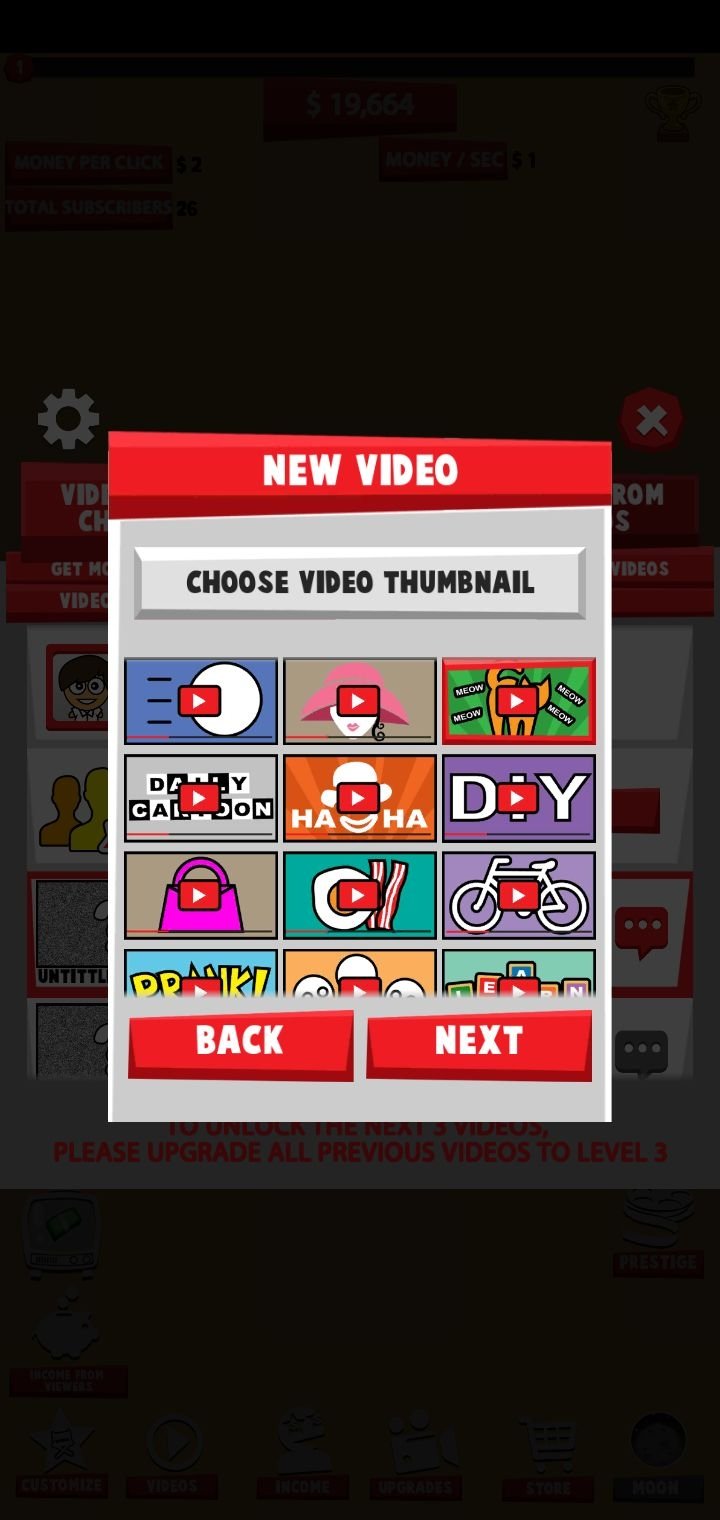This screenshot has width=720, height=1520.
Task: Choose the orange Ha Ha thumbnail
Action: pyautogui.click(x=359, y=798)
